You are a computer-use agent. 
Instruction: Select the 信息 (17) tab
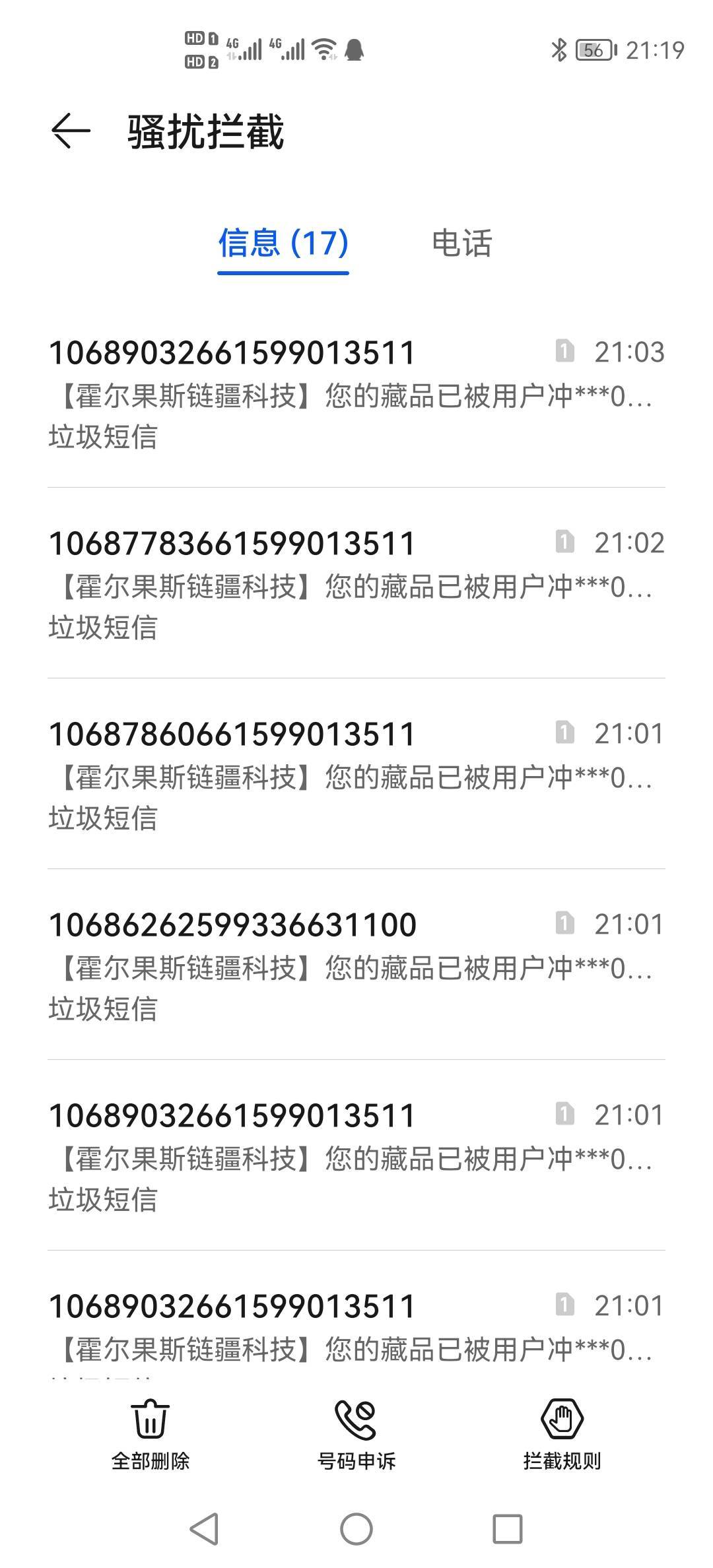coord(283,243)
